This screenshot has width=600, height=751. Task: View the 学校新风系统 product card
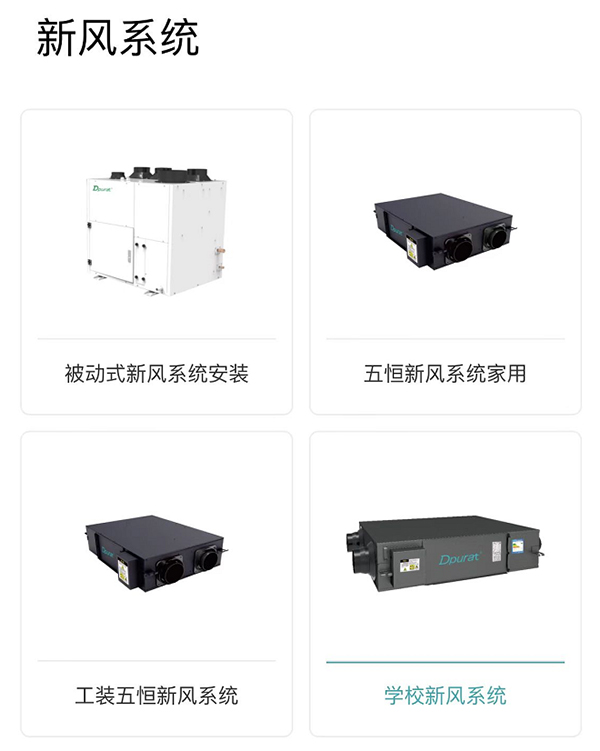click(x=445, y=584)
